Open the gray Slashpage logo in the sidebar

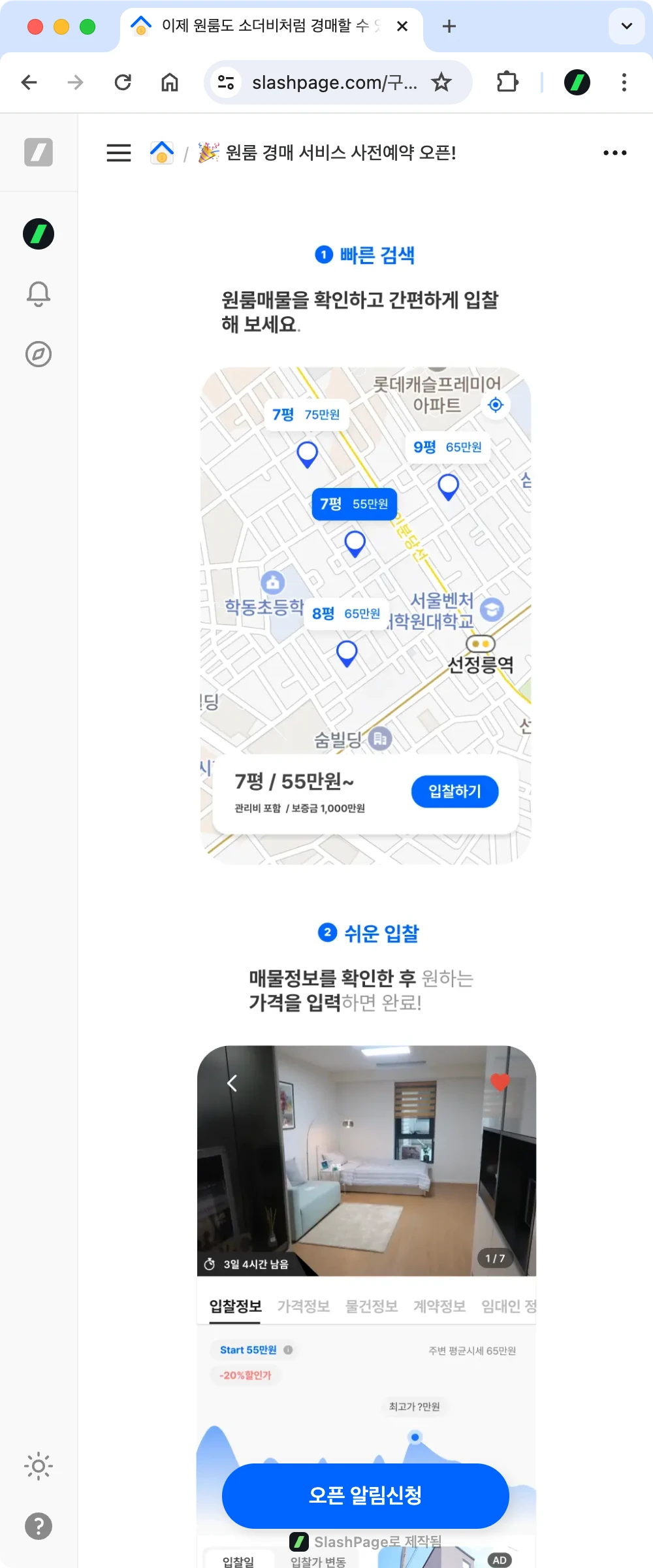pos(39,153)
